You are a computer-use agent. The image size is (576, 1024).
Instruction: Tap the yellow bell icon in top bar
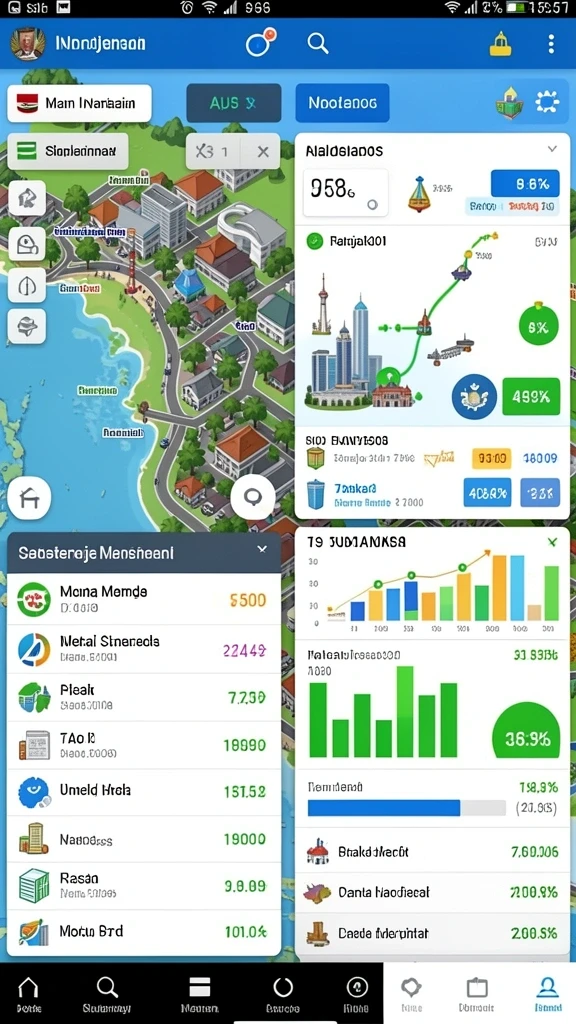coord(500,44)
